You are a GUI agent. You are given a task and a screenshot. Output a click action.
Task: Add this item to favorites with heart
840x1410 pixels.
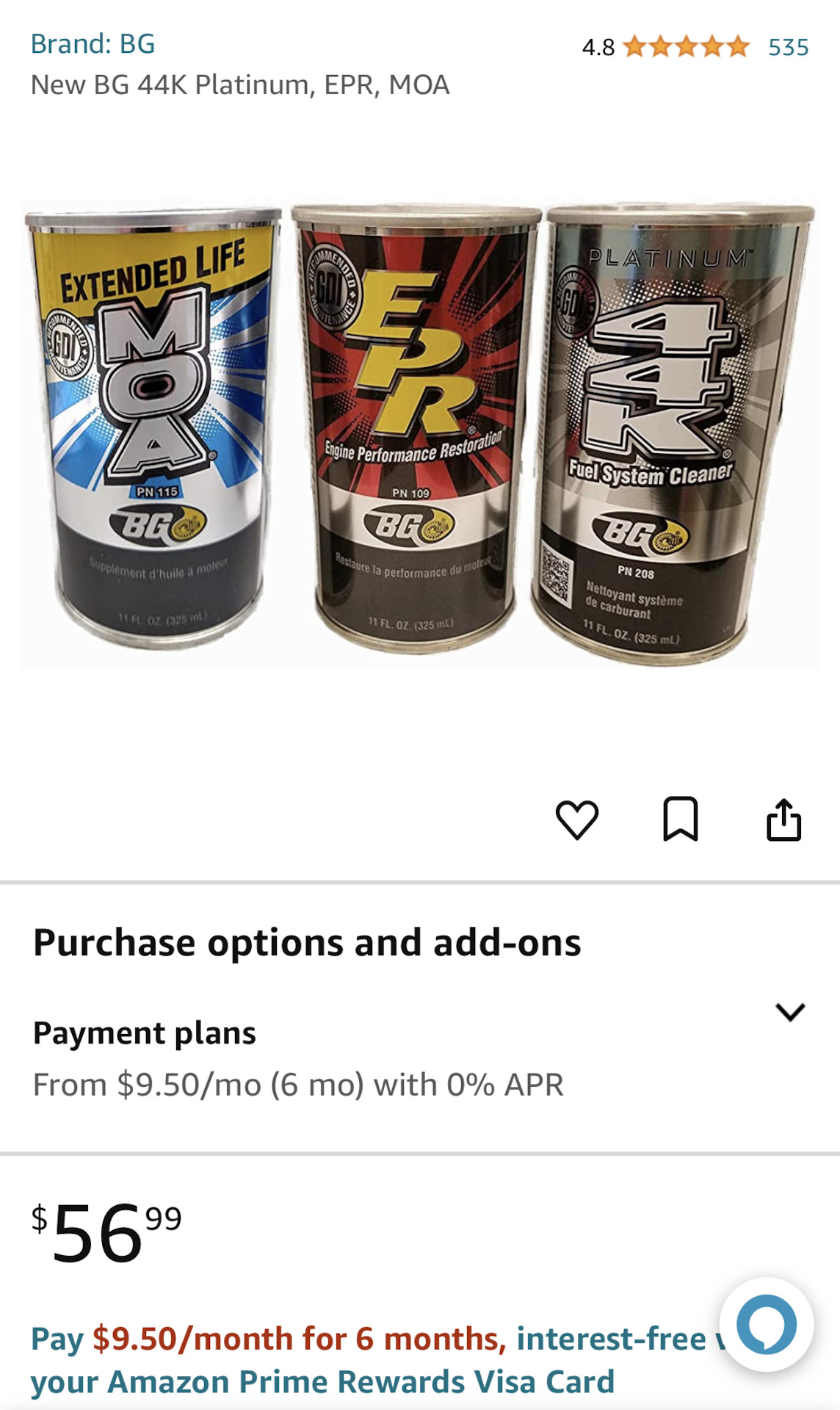pos(577,819)
